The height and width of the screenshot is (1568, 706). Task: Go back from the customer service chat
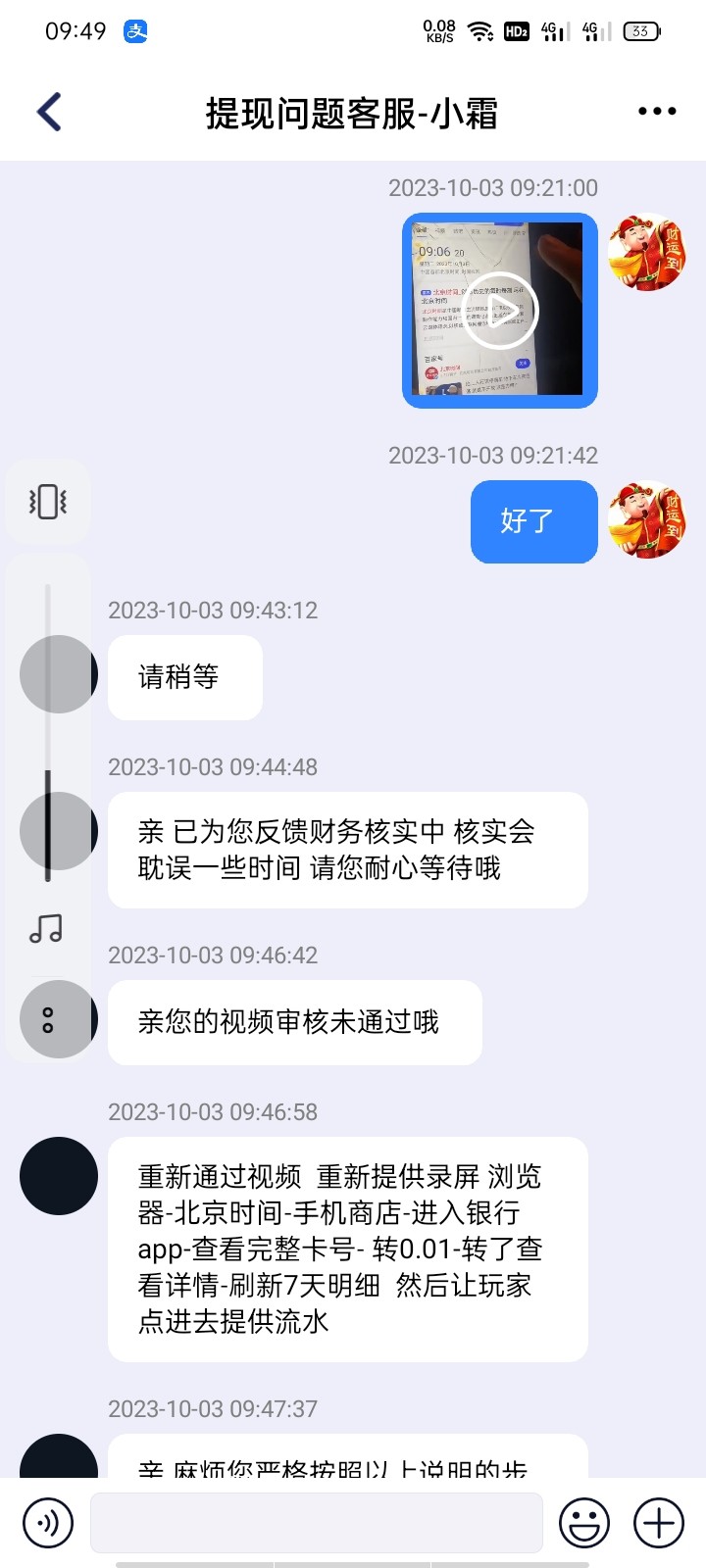[49, 113]
